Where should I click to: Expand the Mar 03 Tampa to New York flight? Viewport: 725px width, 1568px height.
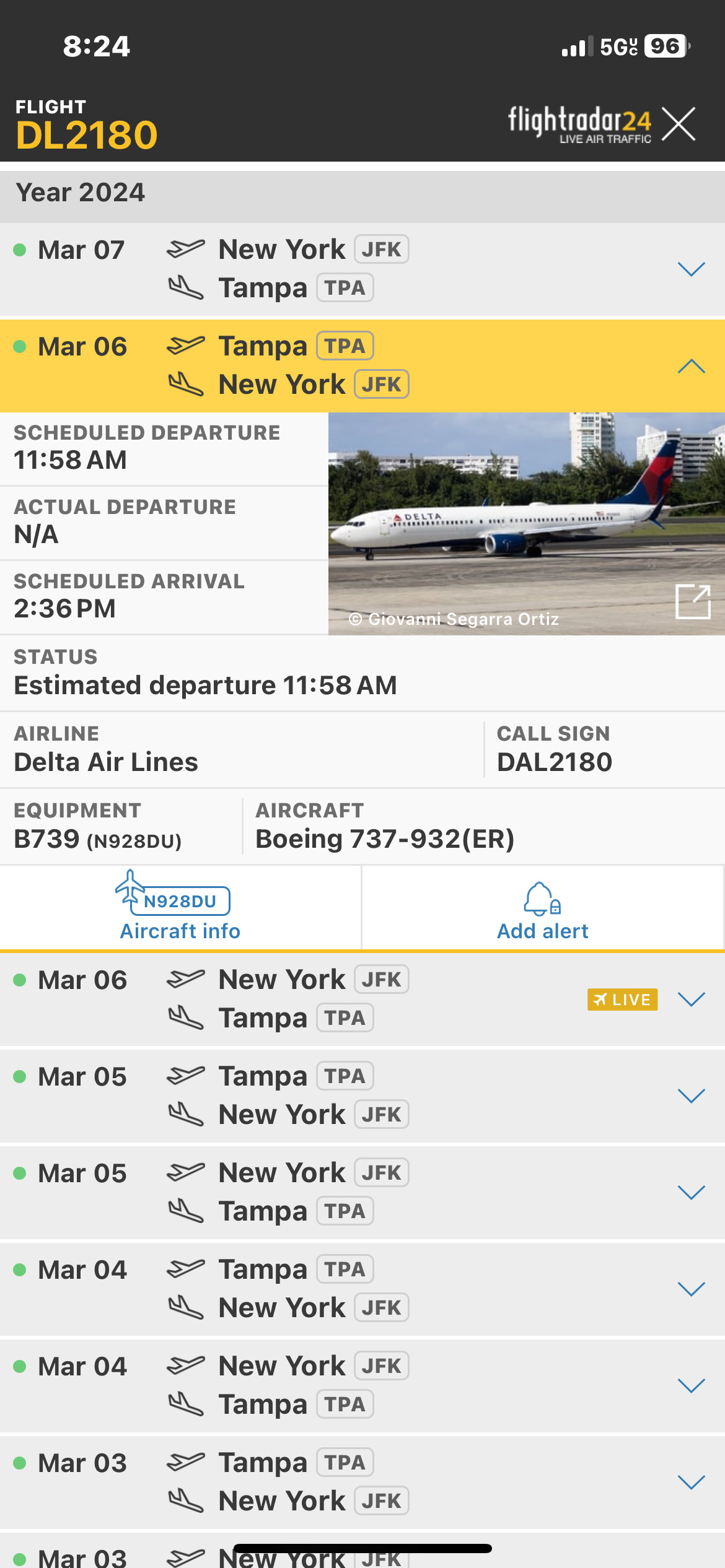coord(691,1482)
